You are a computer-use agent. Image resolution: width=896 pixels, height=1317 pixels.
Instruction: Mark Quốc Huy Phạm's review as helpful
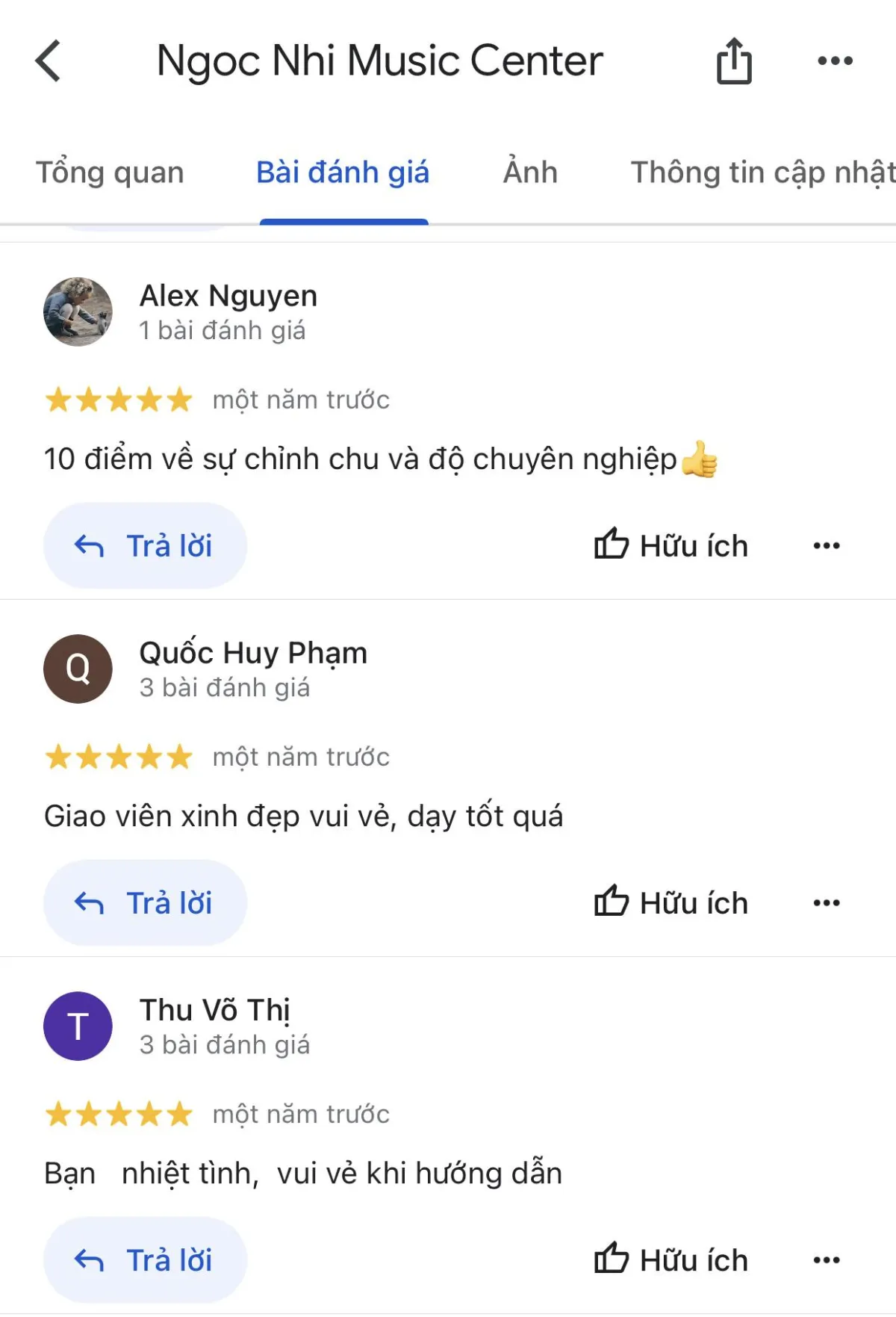tap(671, 903)
